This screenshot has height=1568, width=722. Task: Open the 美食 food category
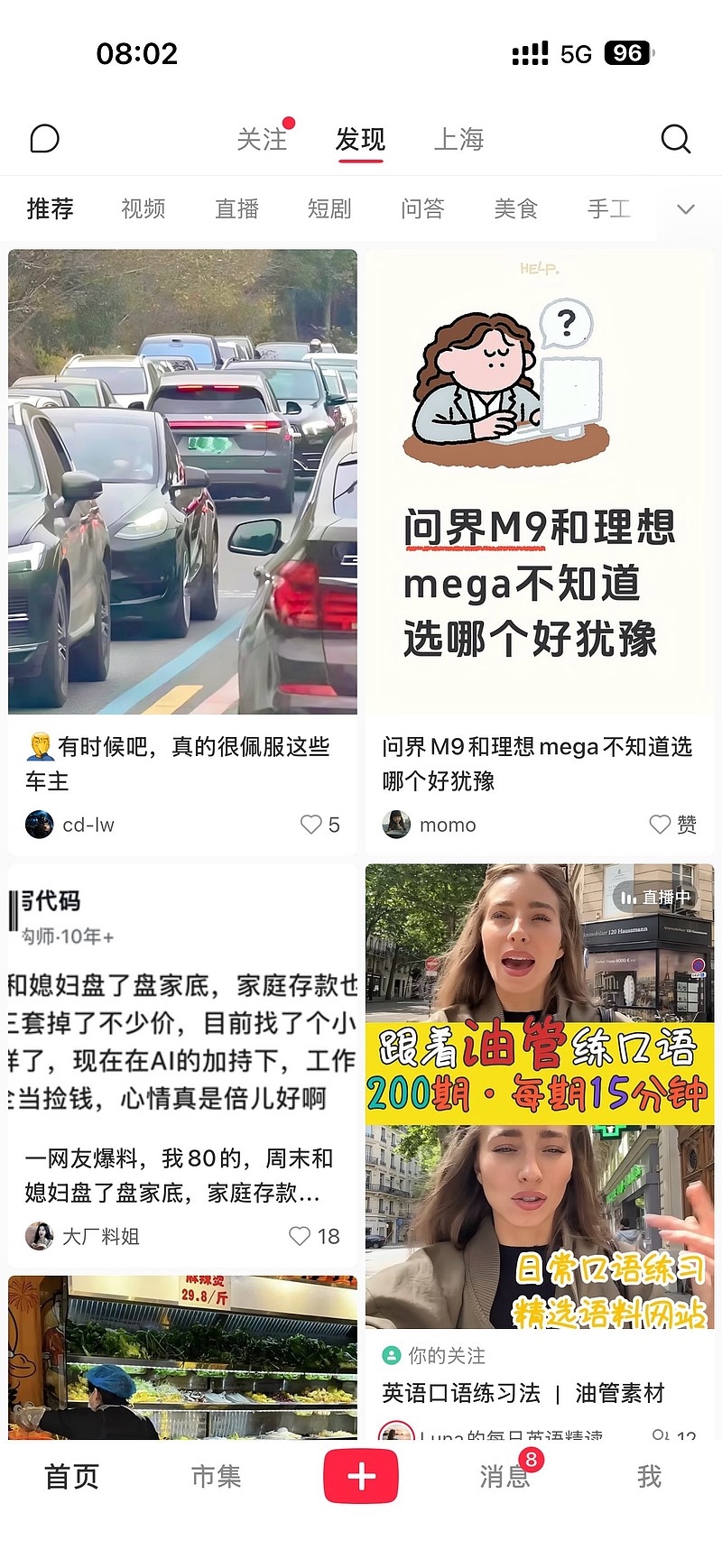(x=516, y=208)
